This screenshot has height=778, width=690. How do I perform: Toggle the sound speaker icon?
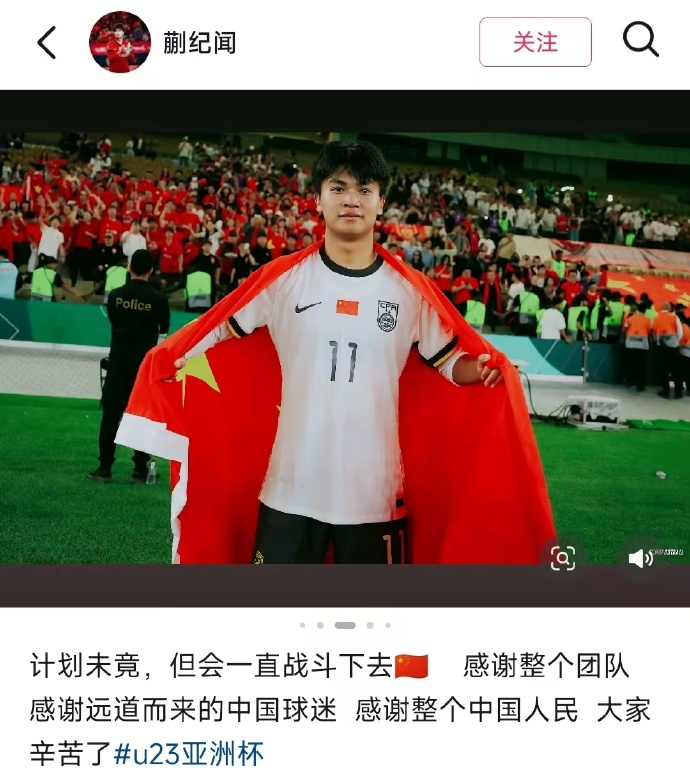[x=640, y=558]
